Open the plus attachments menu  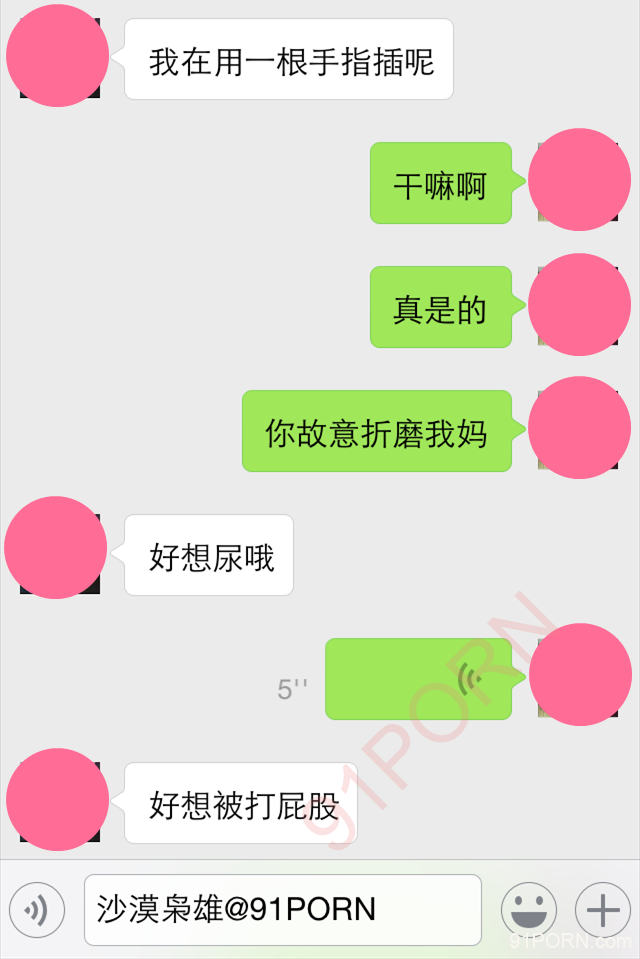point(603,909)
